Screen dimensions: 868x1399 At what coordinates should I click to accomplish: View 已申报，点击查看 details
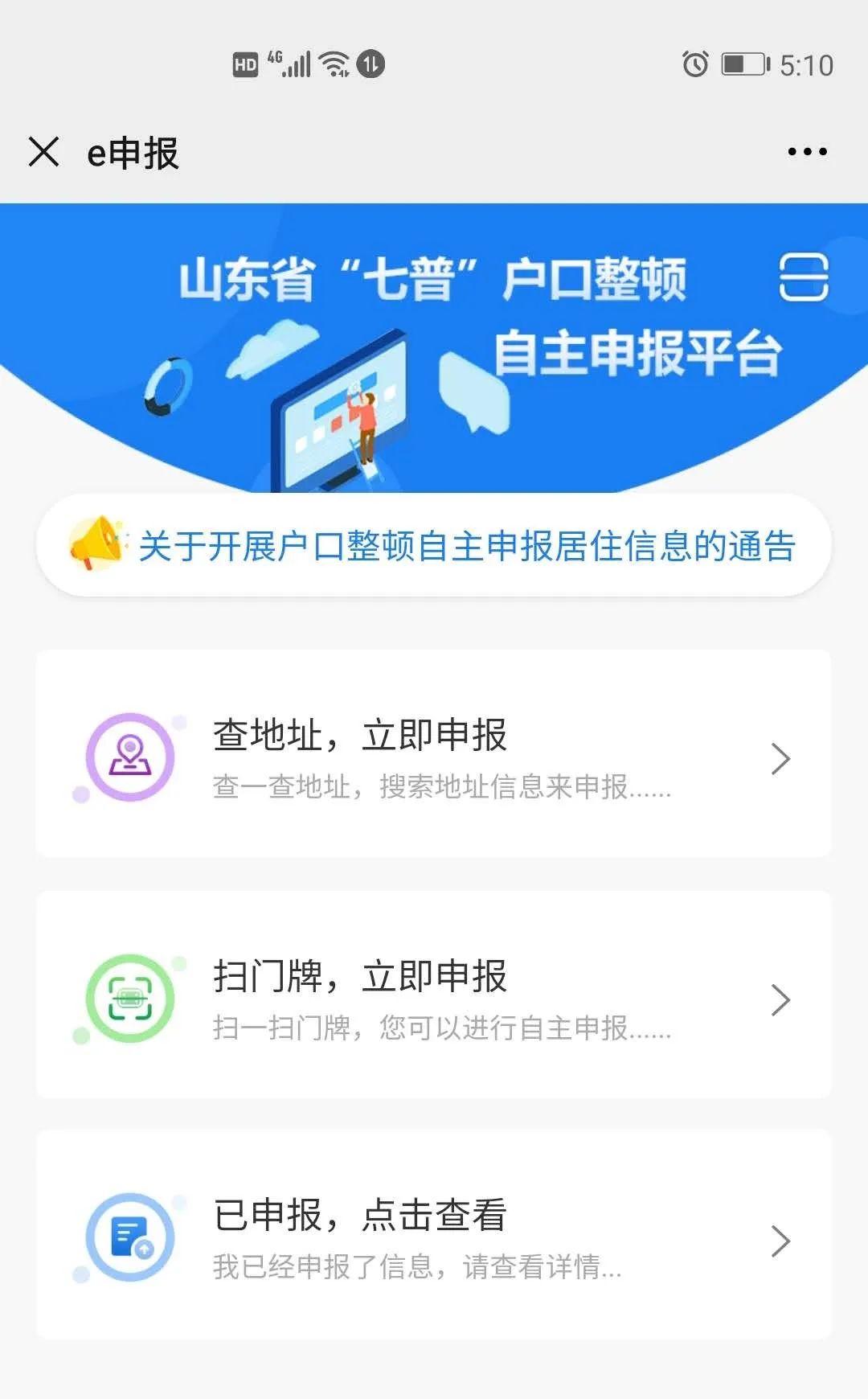point(434,1235)
